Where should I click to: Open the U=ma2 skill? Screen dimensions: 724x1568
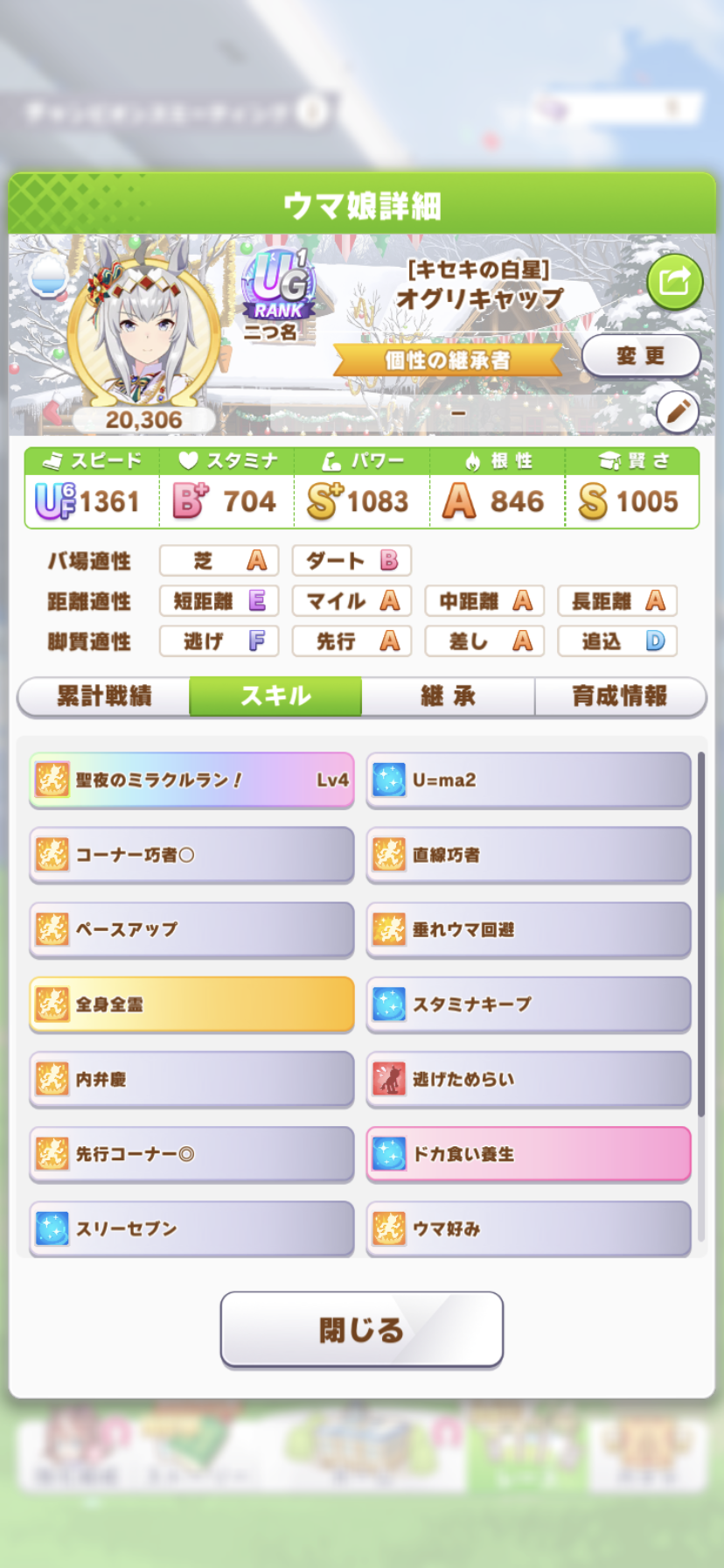coord(528,780)
